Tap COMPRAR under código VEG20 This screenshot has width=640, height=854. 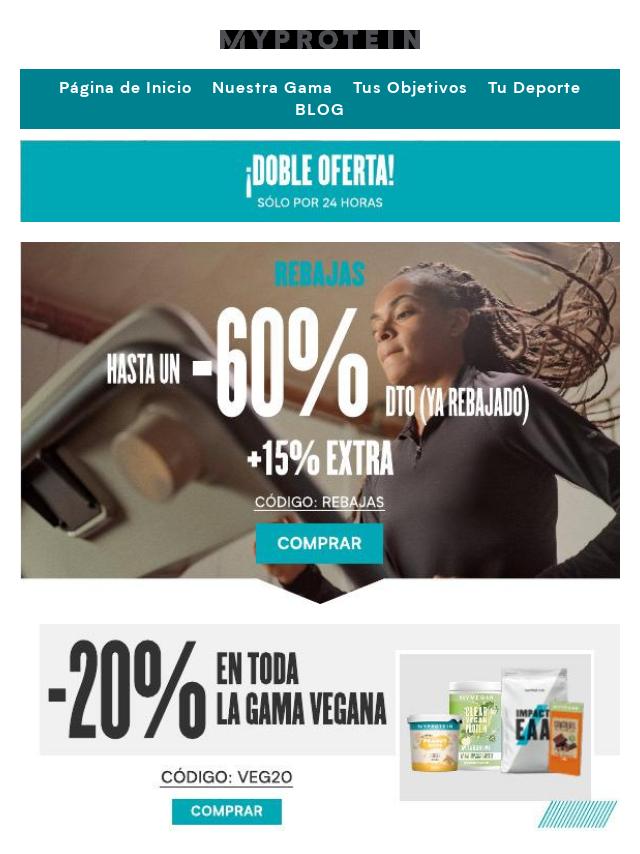pos(227,811)
